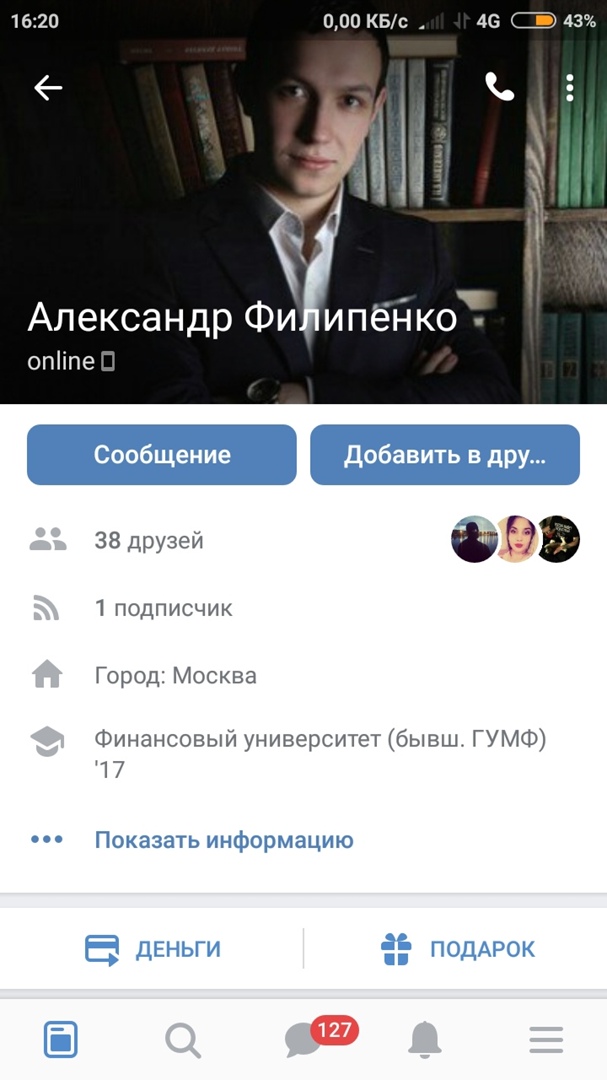This screenshot has height=1080, width=607.
Task: Send money with ДЕНЬГИ
Action: (153, 949)
